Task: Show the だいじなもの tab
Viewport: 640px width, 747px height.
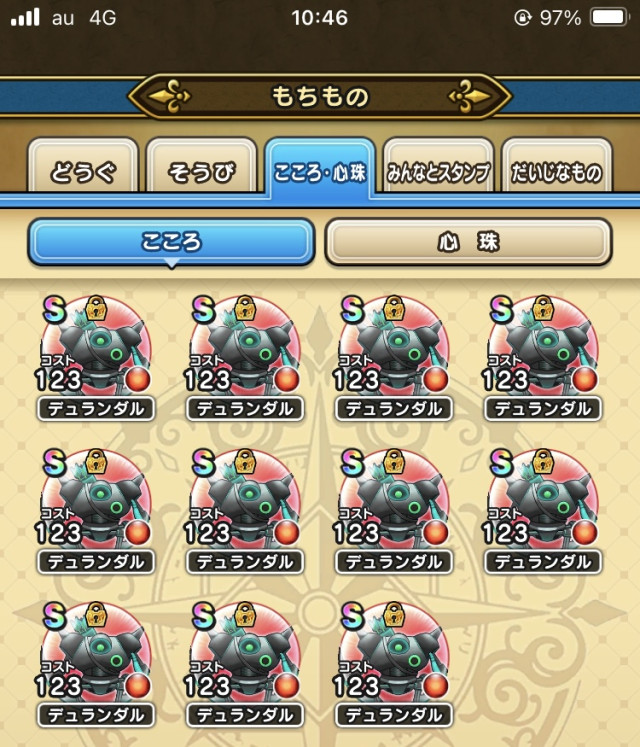Action: 556,171
